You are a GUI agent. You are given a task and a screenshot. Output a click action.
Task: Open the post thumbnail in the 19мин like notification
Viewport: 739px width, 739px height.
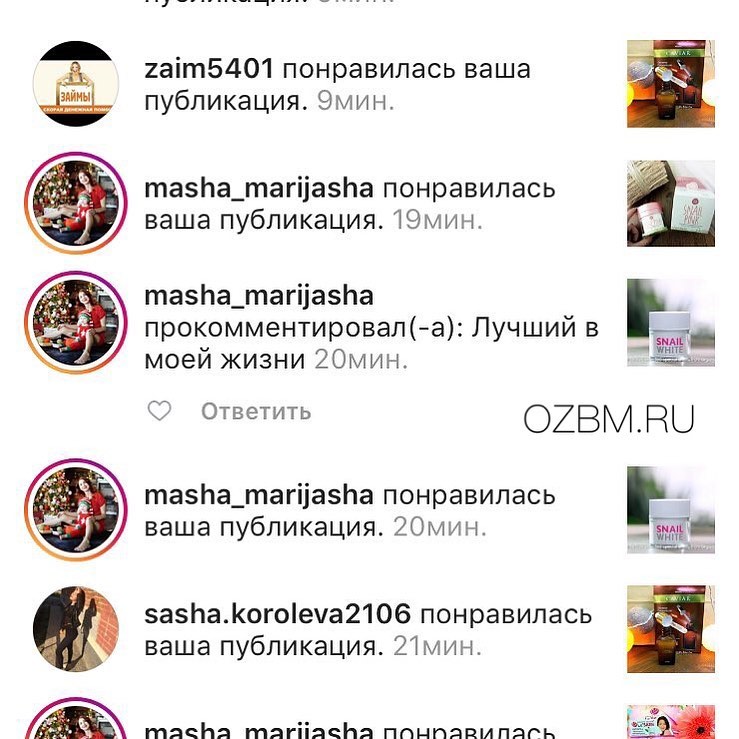pos(670,203)
